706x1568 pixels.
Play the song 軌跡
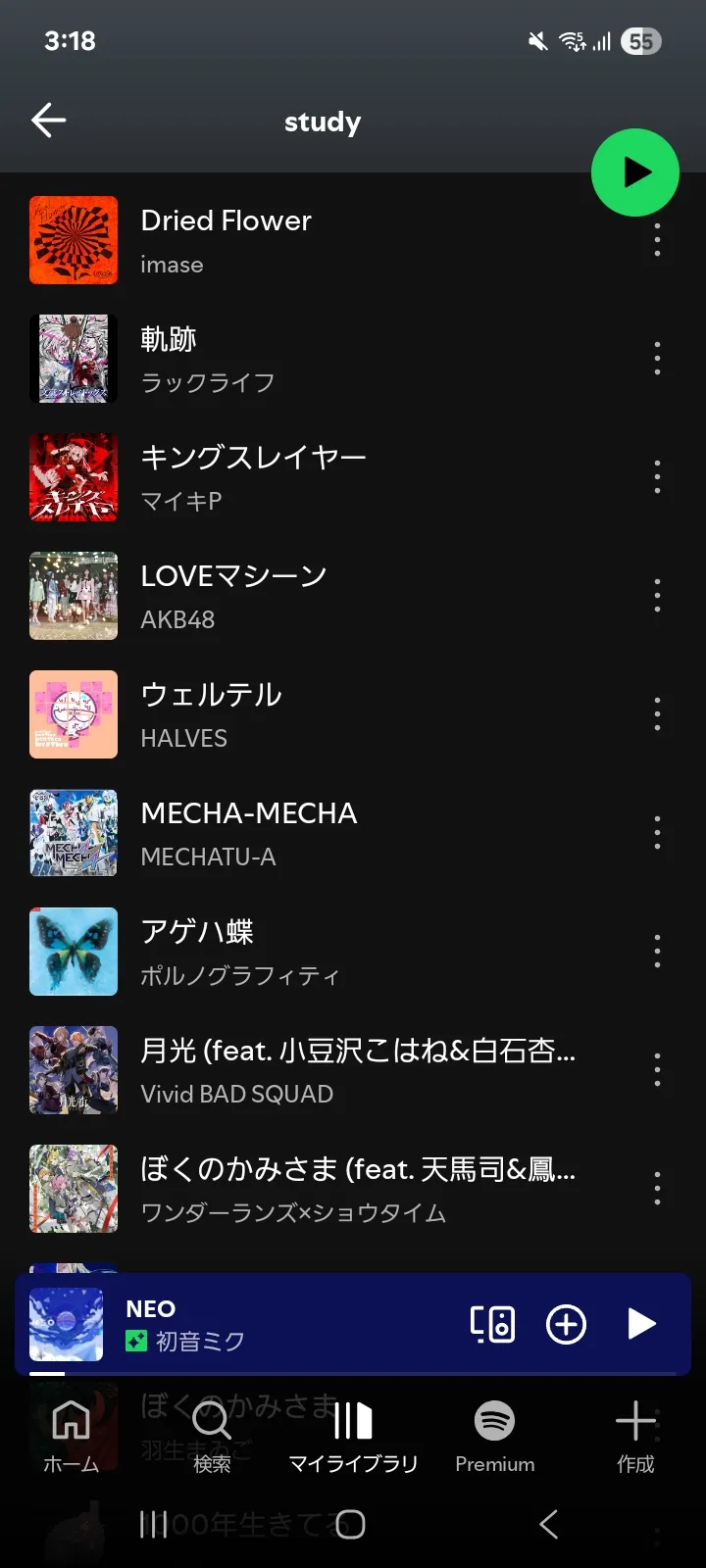tap(294, 359)
